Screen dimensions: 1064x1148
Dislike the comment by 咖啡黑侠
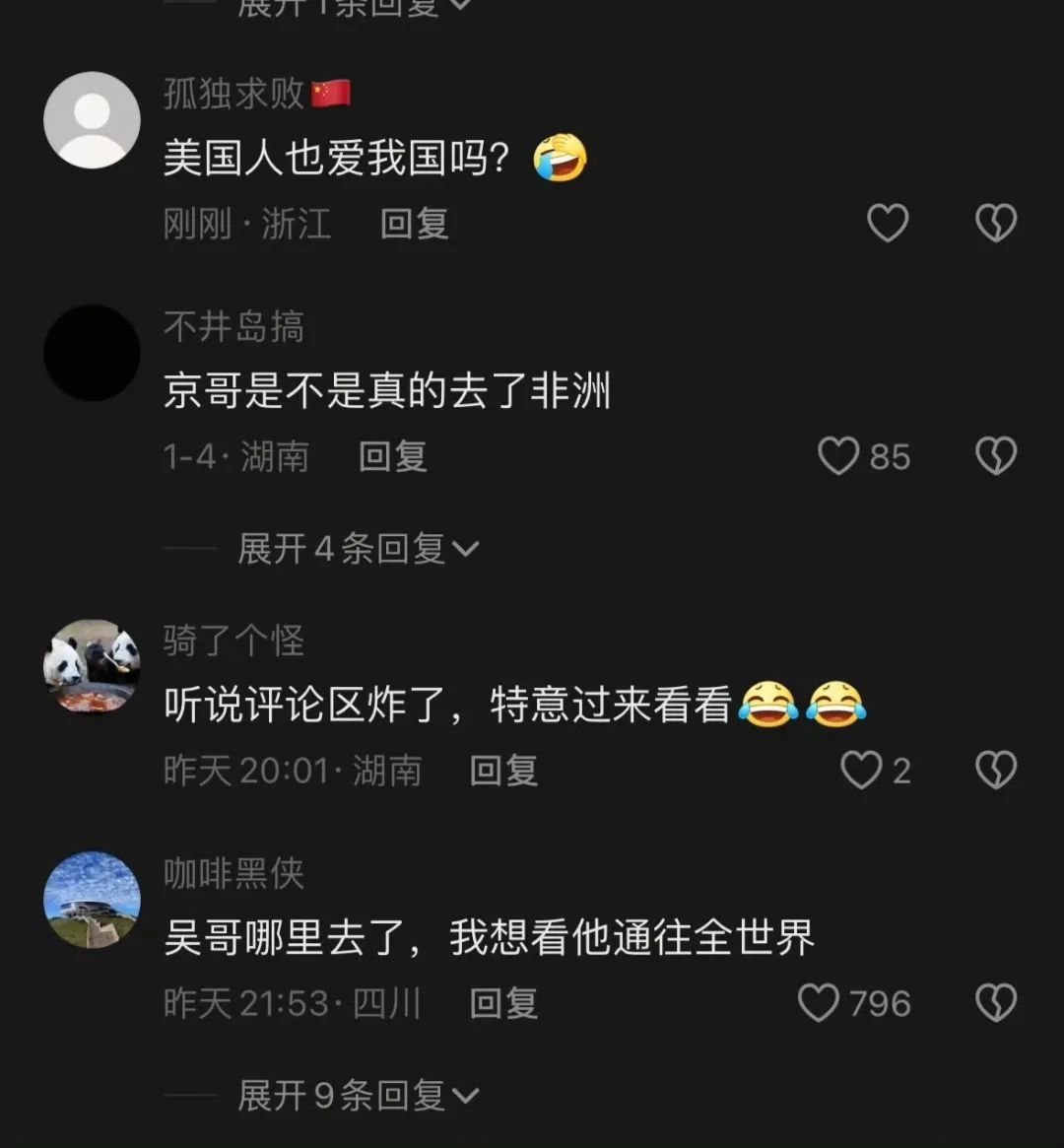click(995, 1003)
